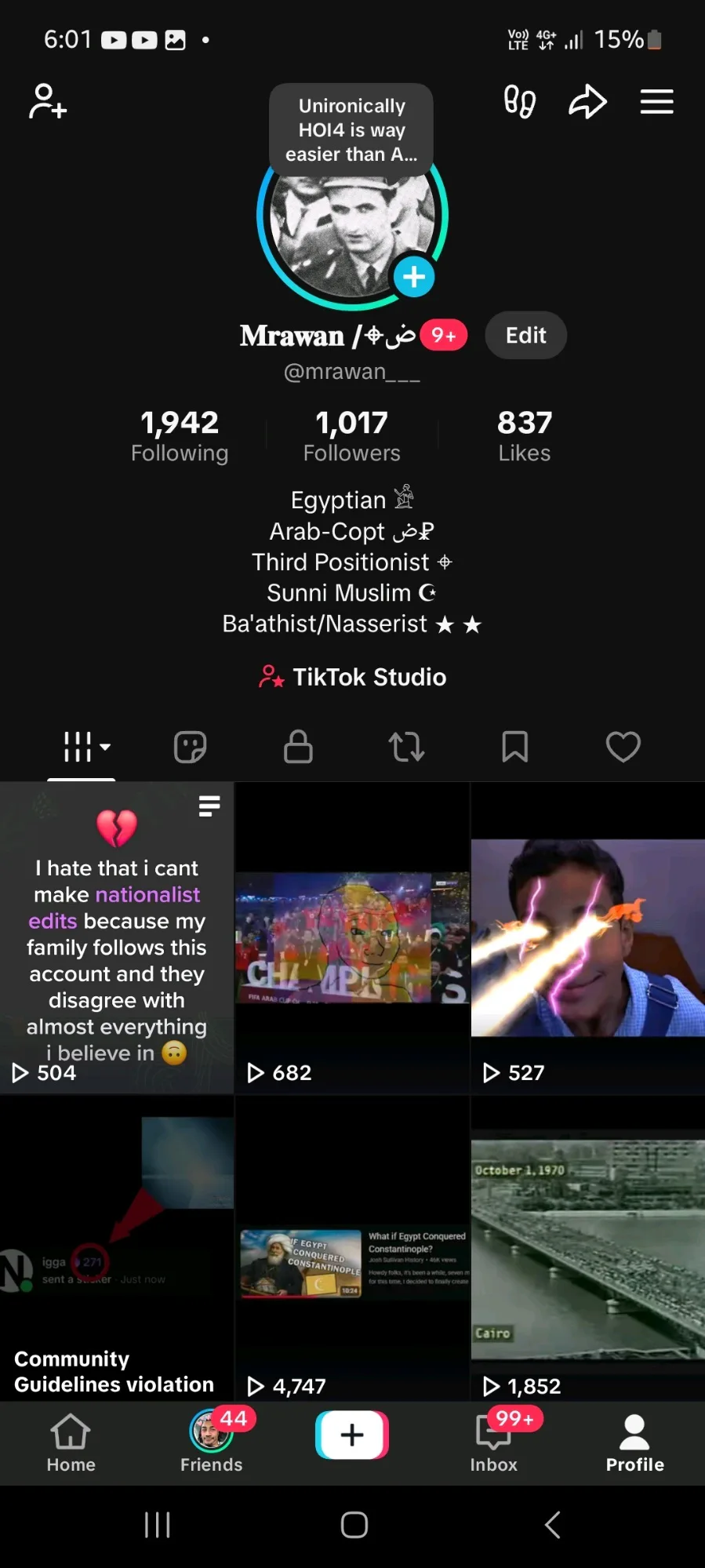This screenshot has height=1568, width=705.
Task: Open the Inbox tab
Action: click(493, 1442)
